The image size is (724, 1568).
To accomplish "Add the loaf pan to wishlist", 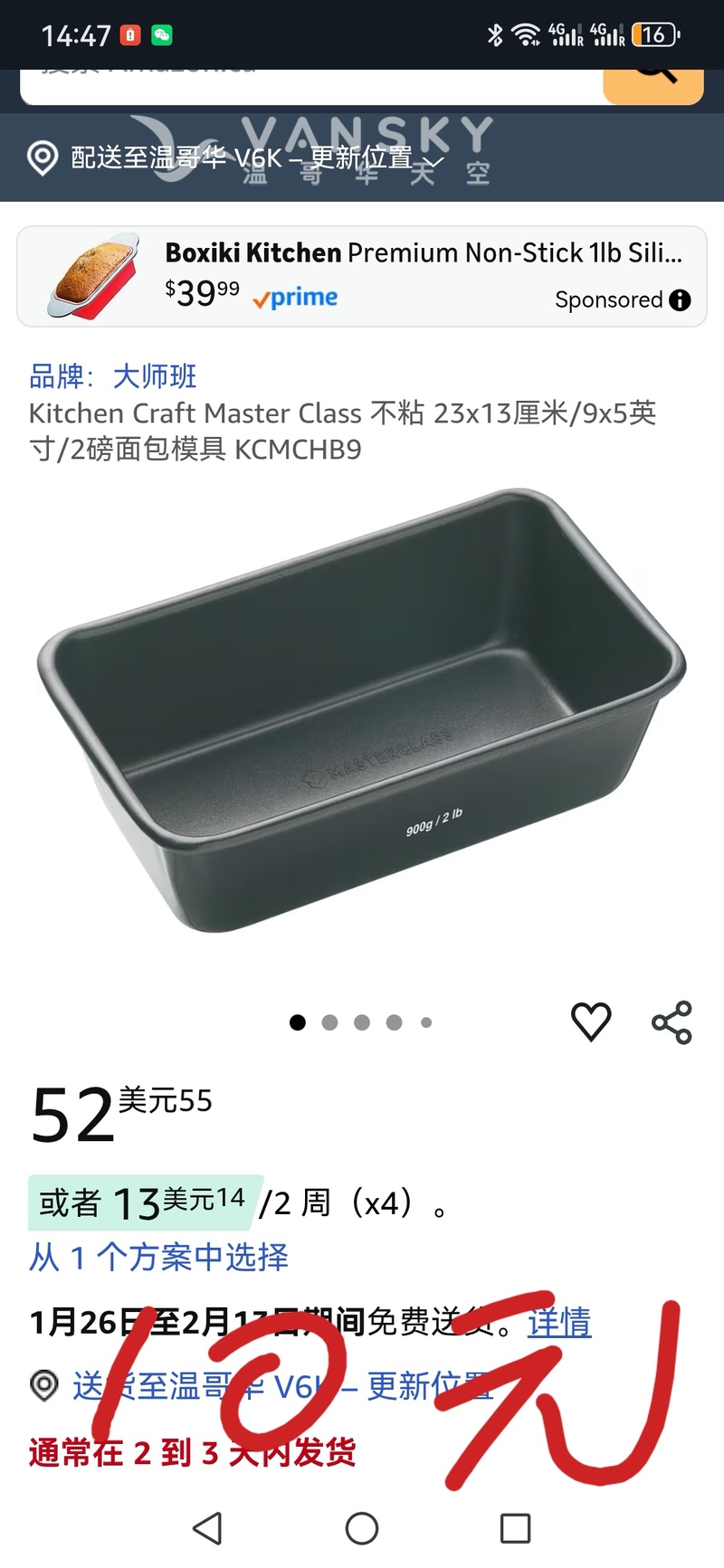I will click(x=591, y=1022).
